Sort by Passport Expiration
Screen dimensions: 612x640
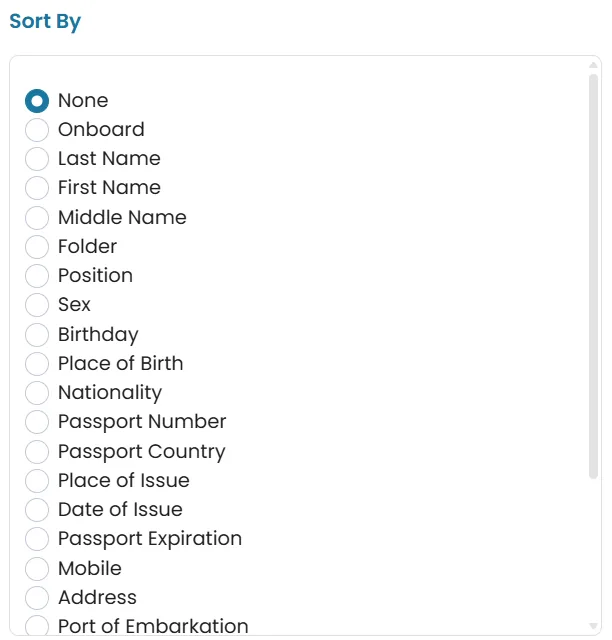[x=37, y=539]
